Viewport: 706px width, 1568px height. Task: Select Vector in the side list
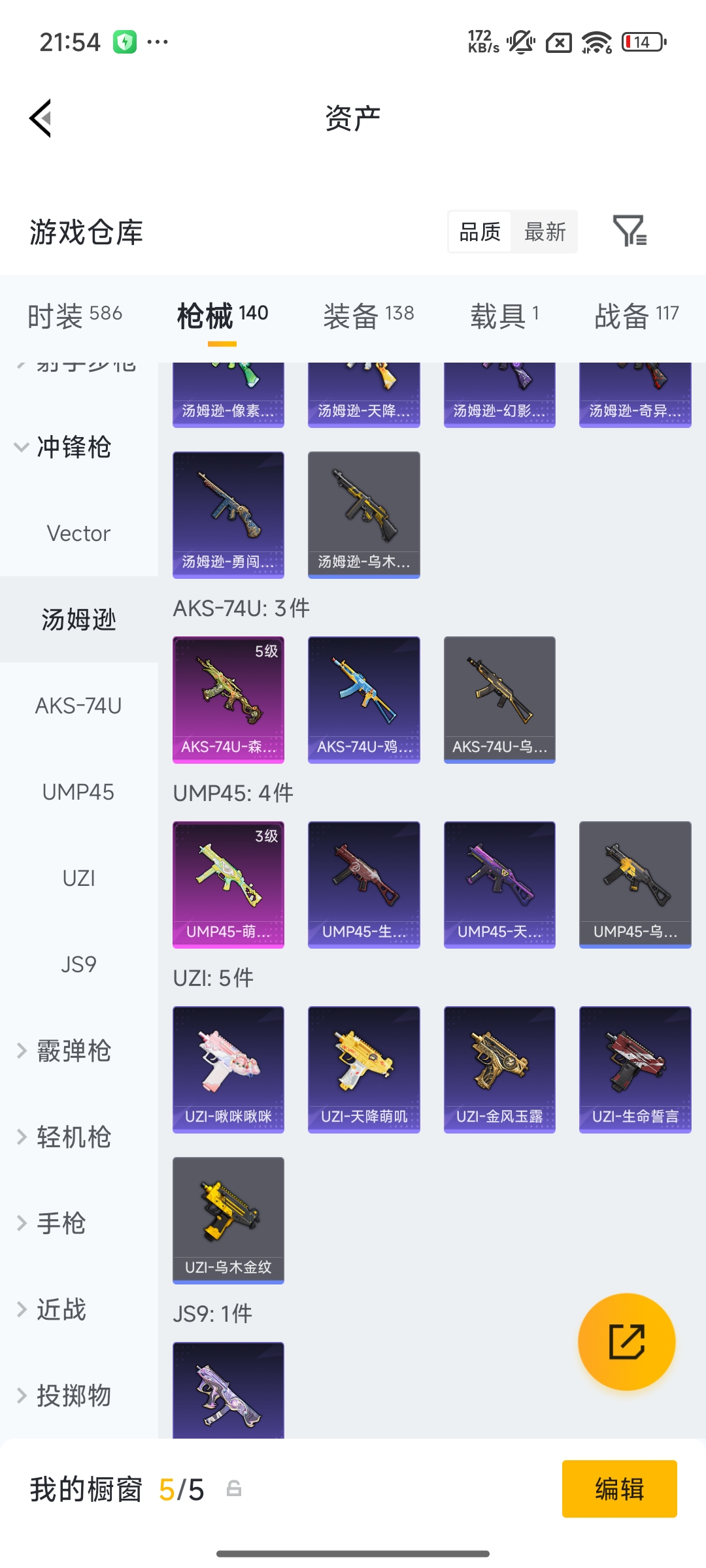pyautogui.click(x=78, y=534)
